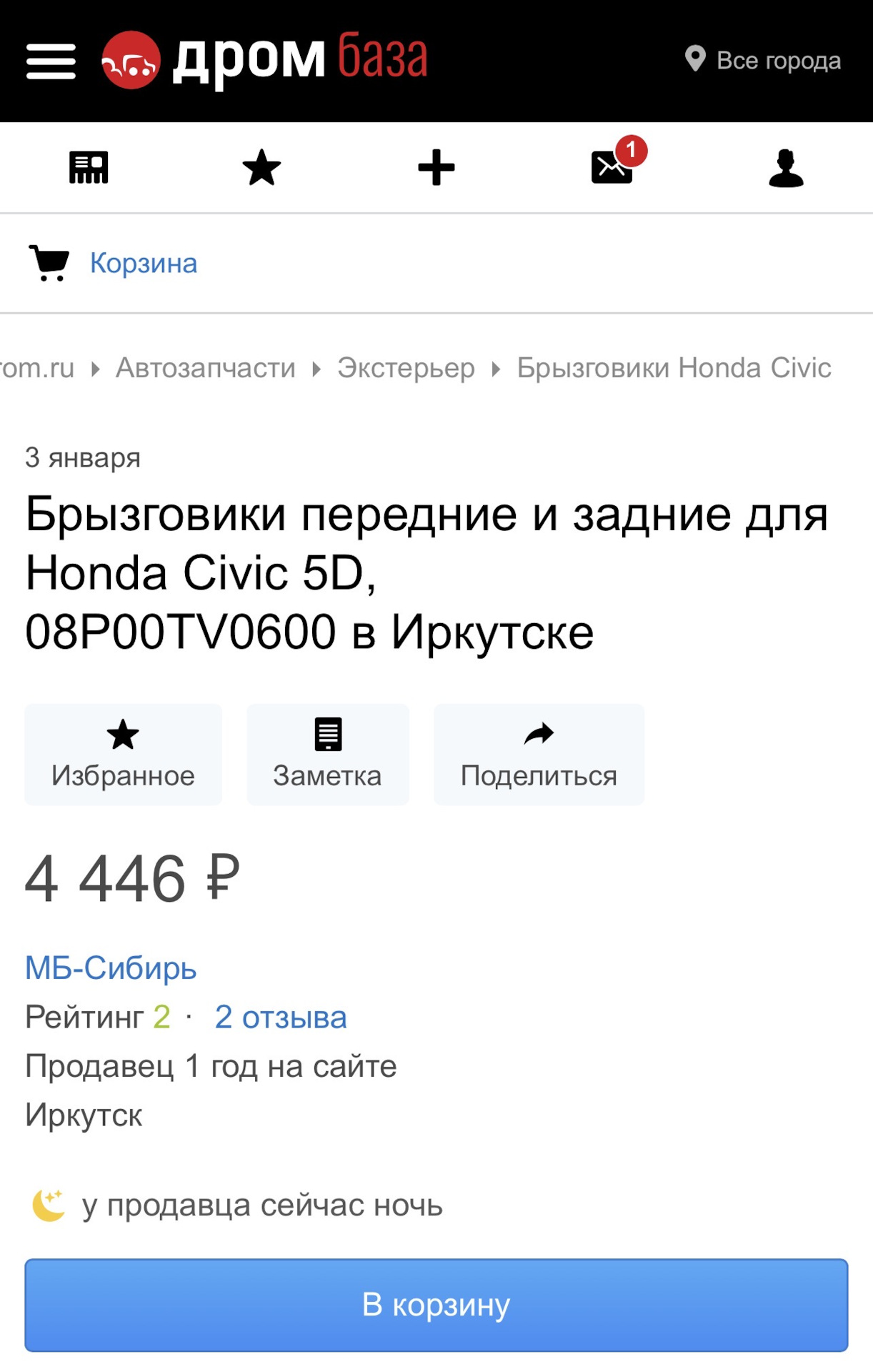Open favorites star in the toolbar

(261, 168)
